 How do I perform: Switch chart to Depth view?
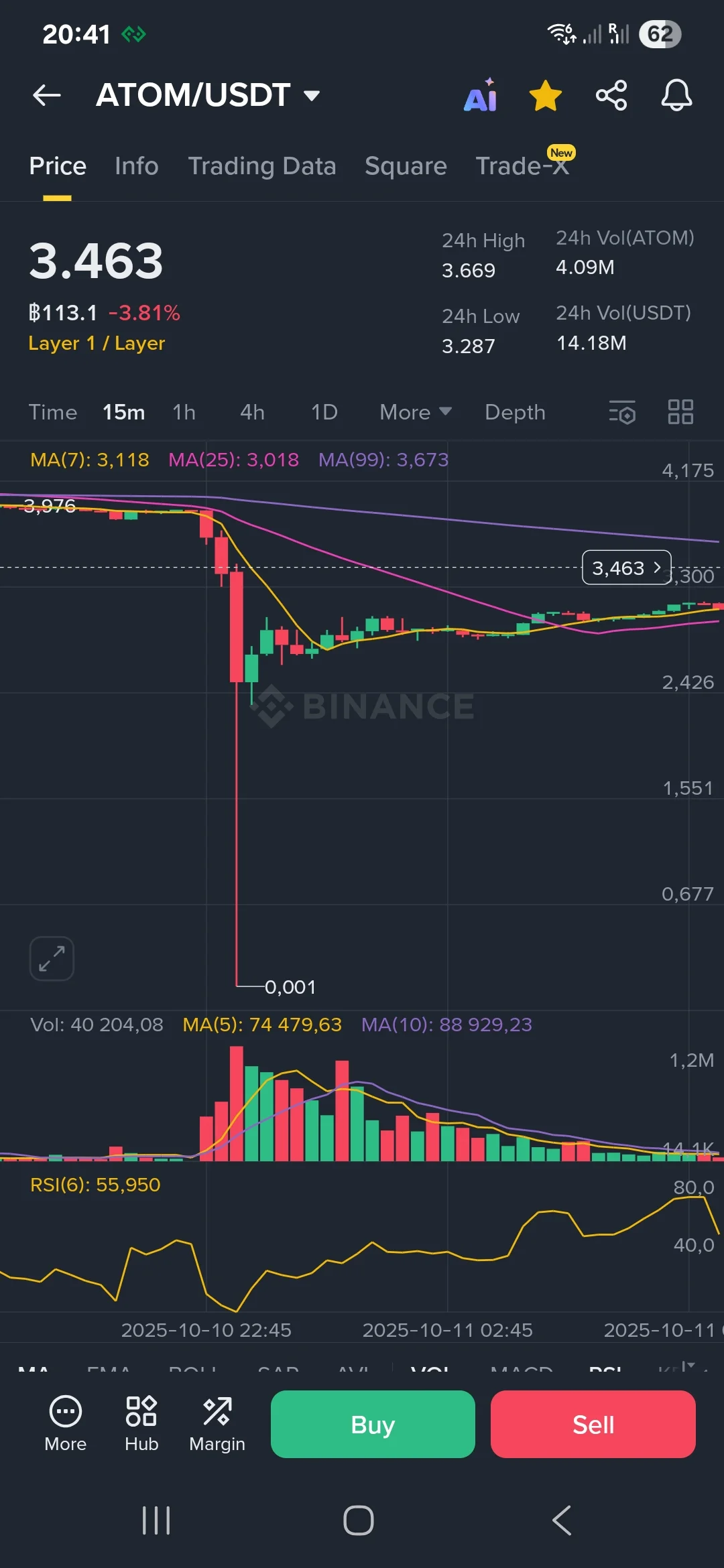(515, 412)
